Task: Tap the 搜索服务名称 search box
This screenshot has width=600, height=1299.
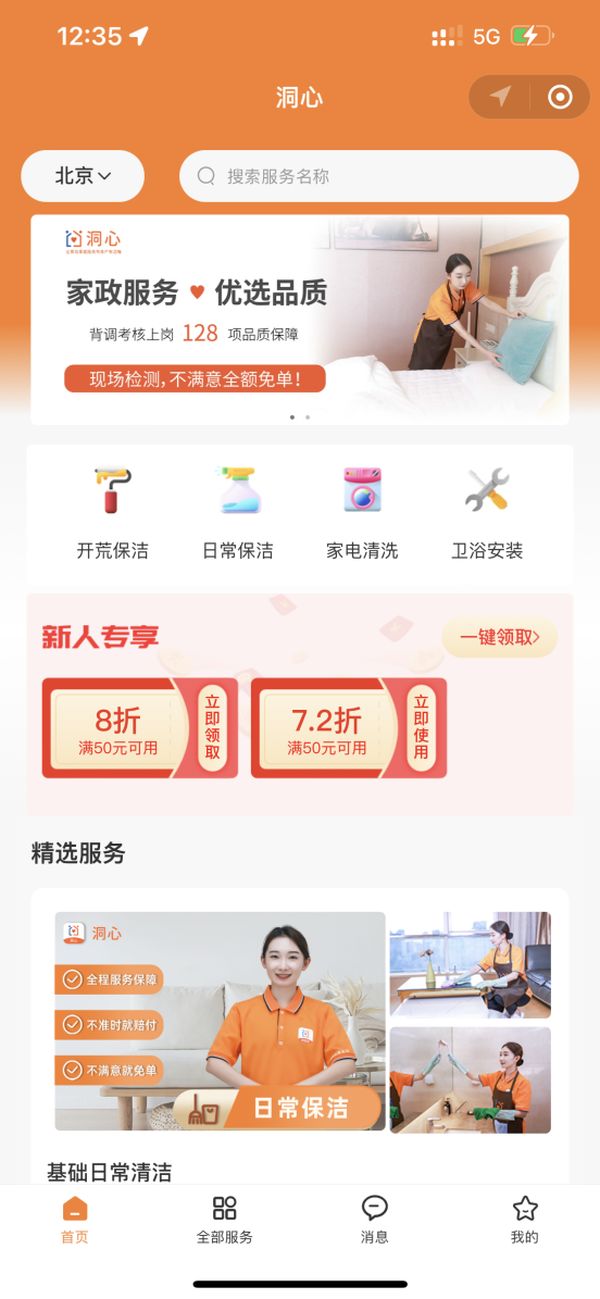Action: point(378,177)
